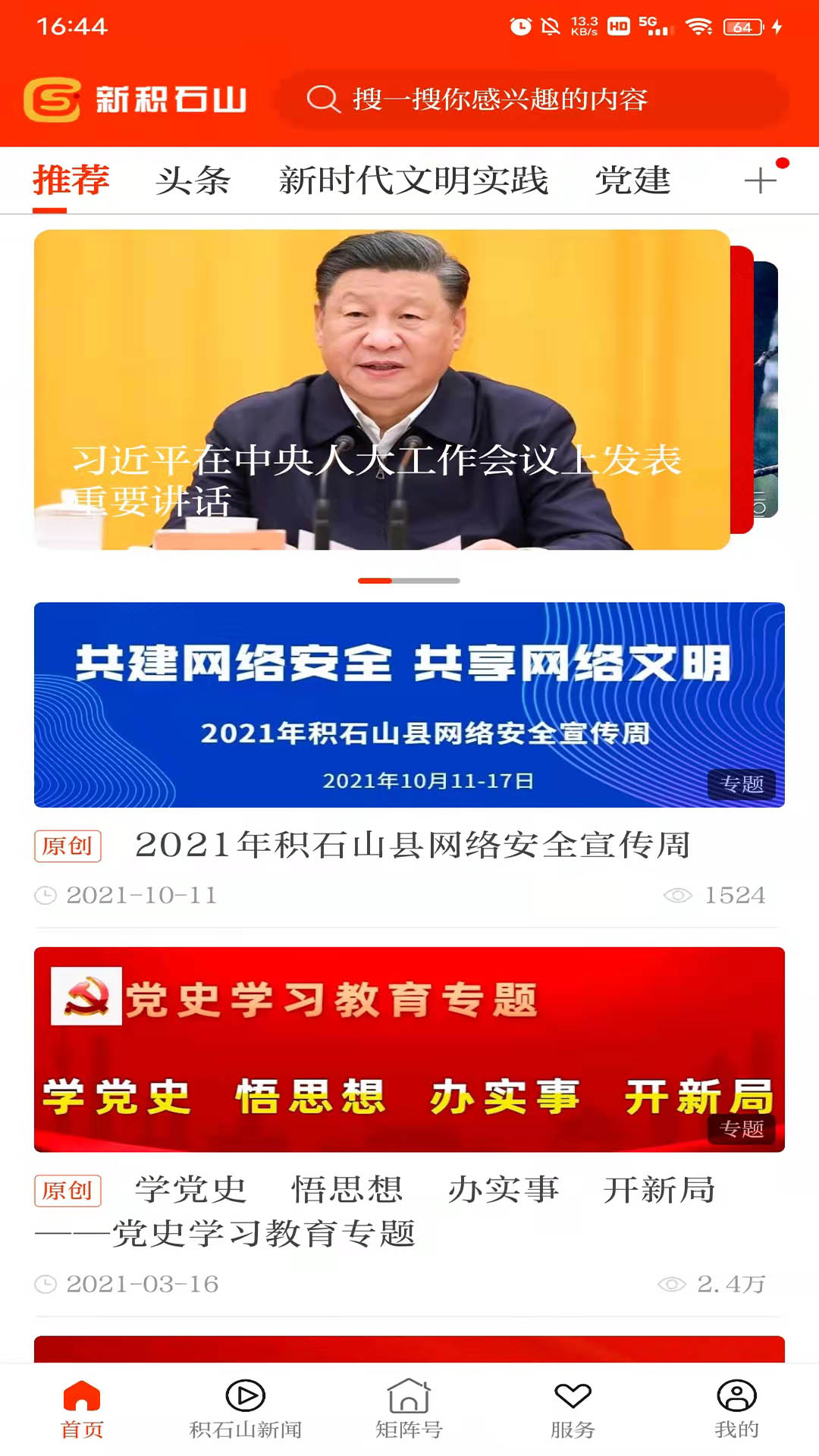Switch to the 头条 tab

192,180
